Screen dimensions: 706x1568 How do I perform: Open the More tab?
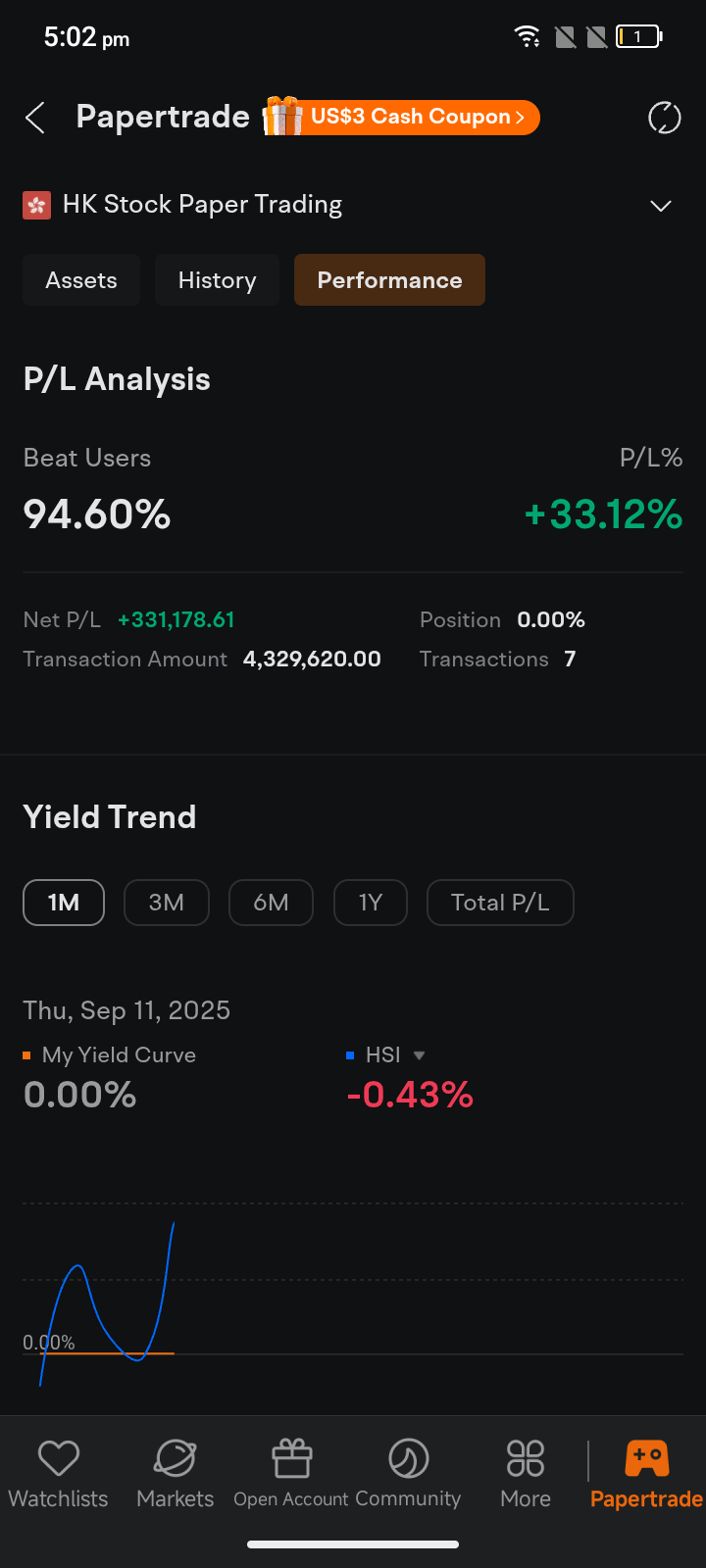526,1474
